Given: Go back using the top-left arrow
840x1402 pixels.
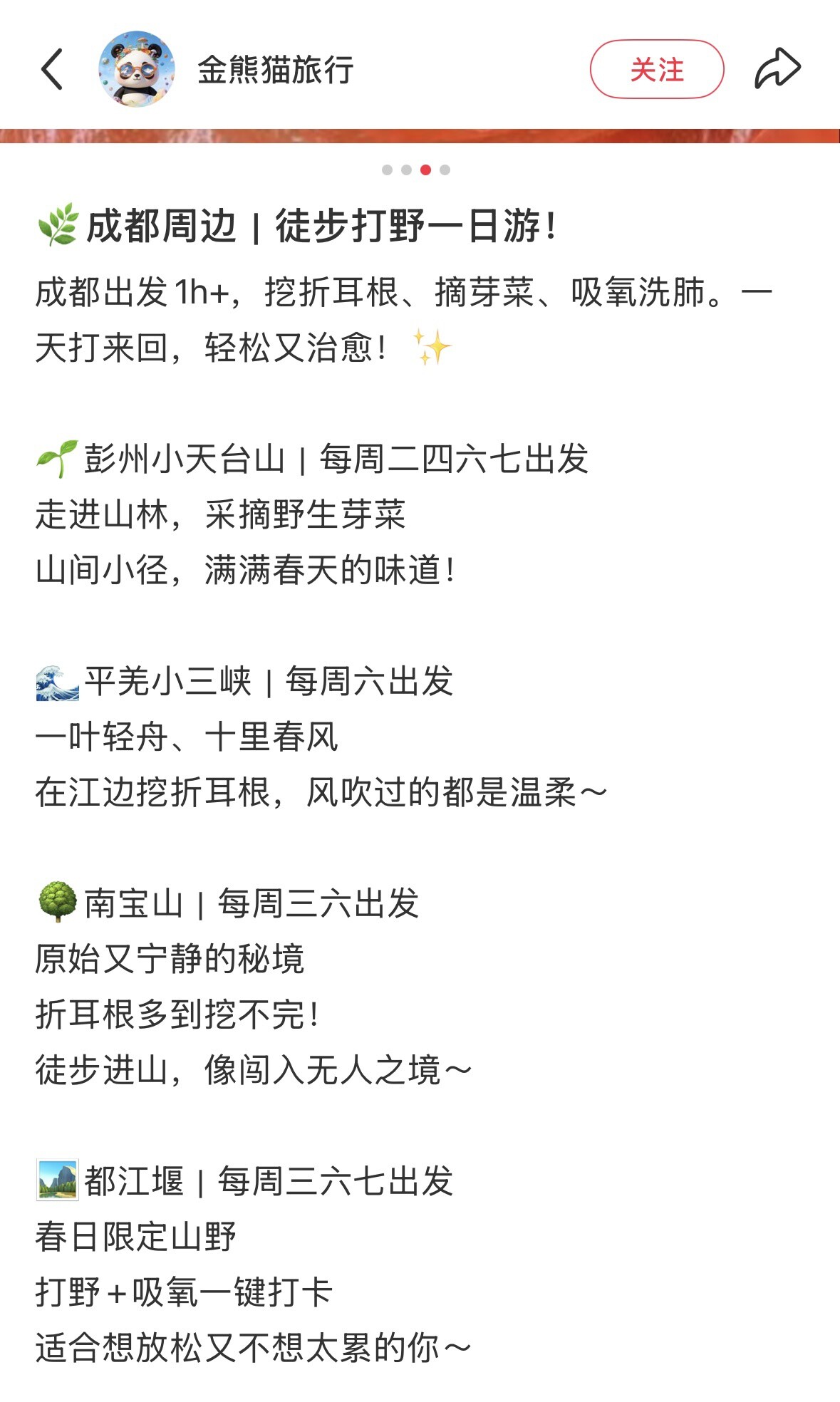Looking at the screenshot, I should tap(52, 69).
